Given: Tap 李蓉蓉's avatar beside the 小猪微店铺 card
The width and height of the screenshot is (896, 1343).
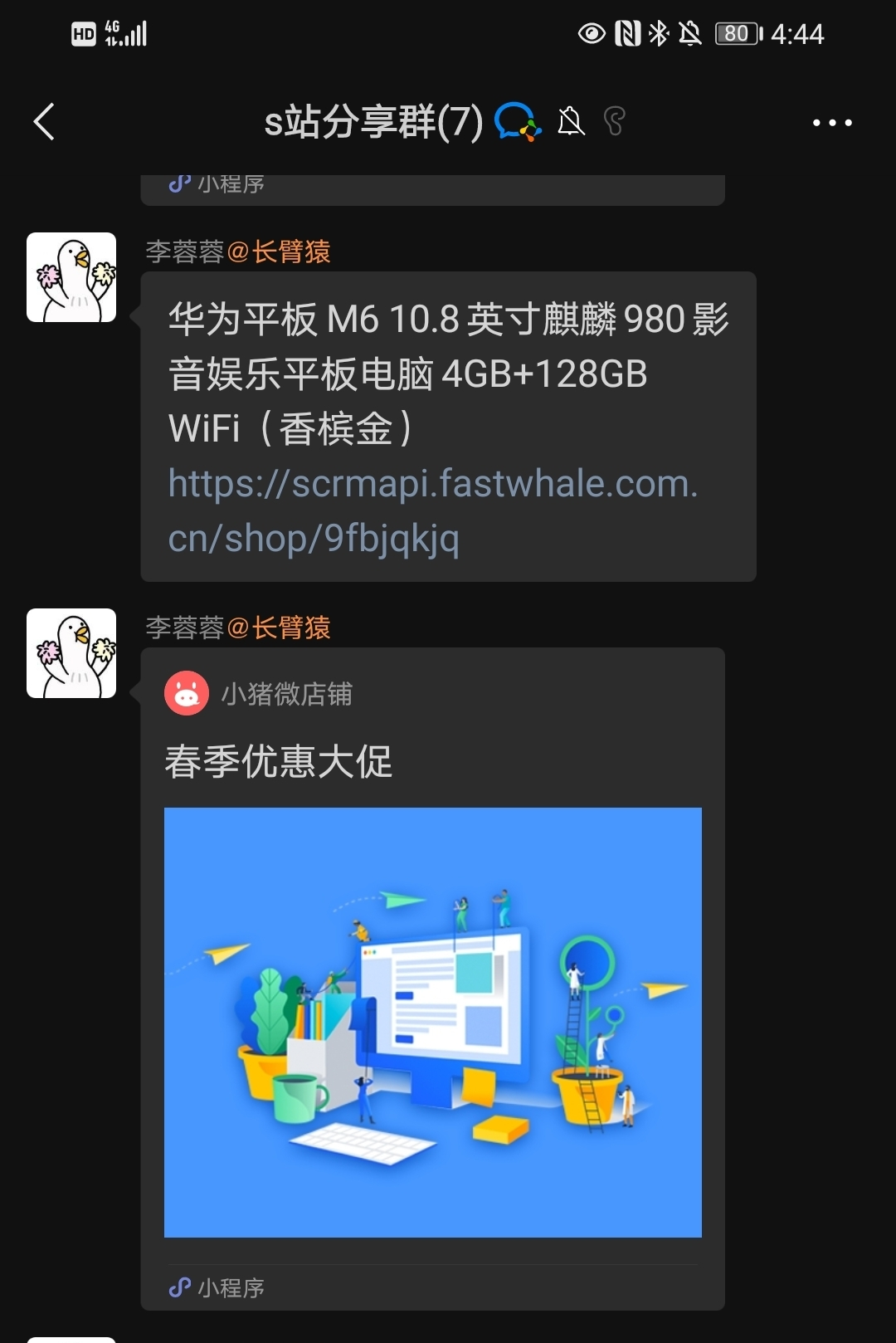Looking at the screenshot, I should pos(71,653).
